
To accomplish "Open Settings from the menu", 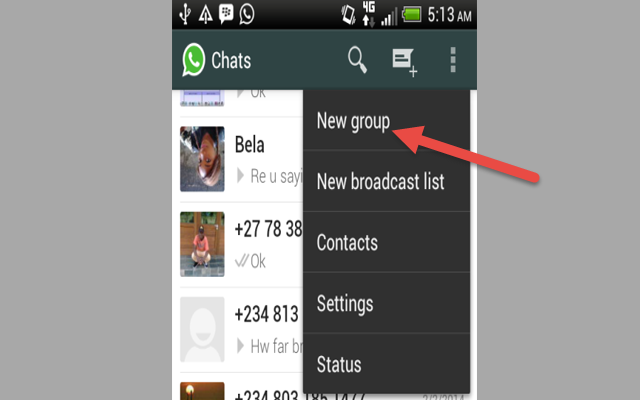I will tap(345, 303).
